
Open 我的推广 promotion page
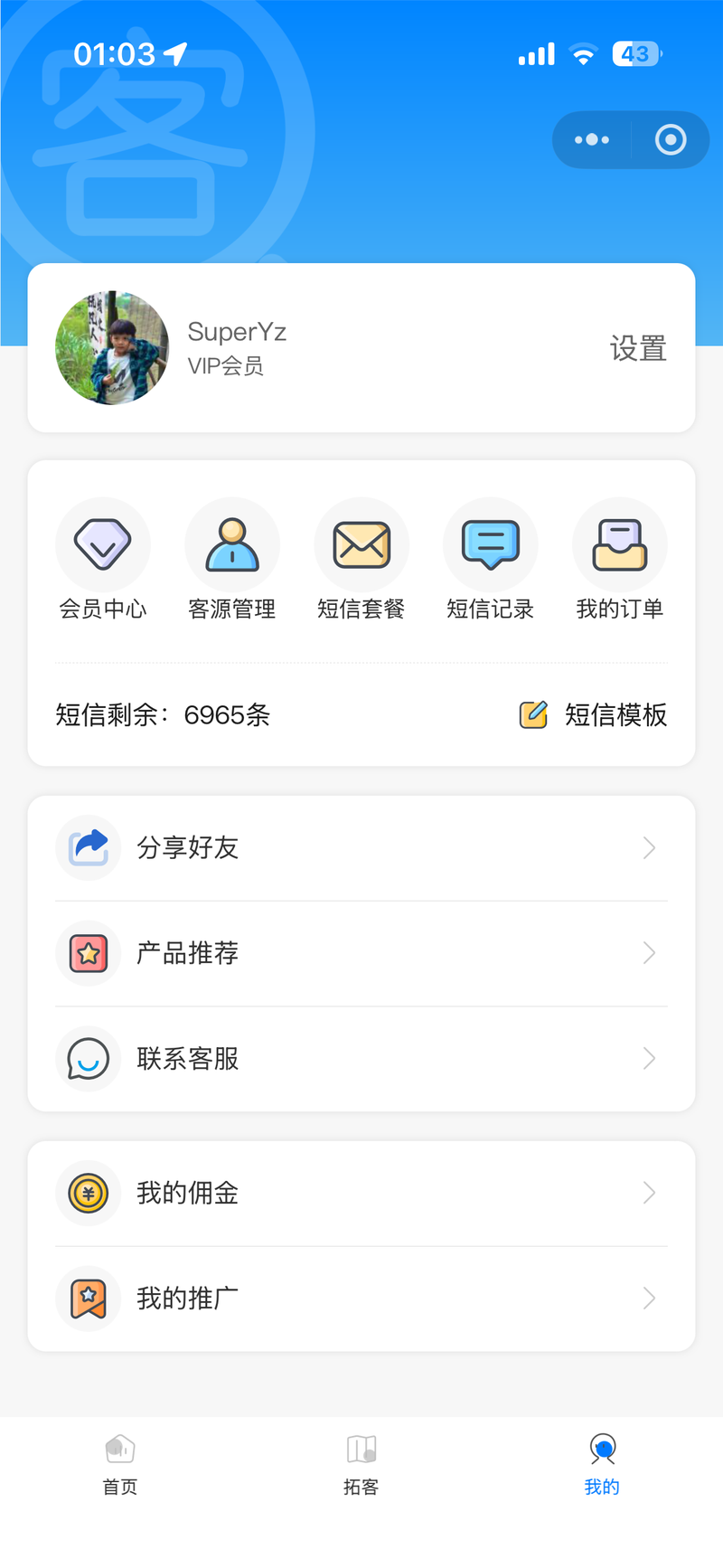361,1299
